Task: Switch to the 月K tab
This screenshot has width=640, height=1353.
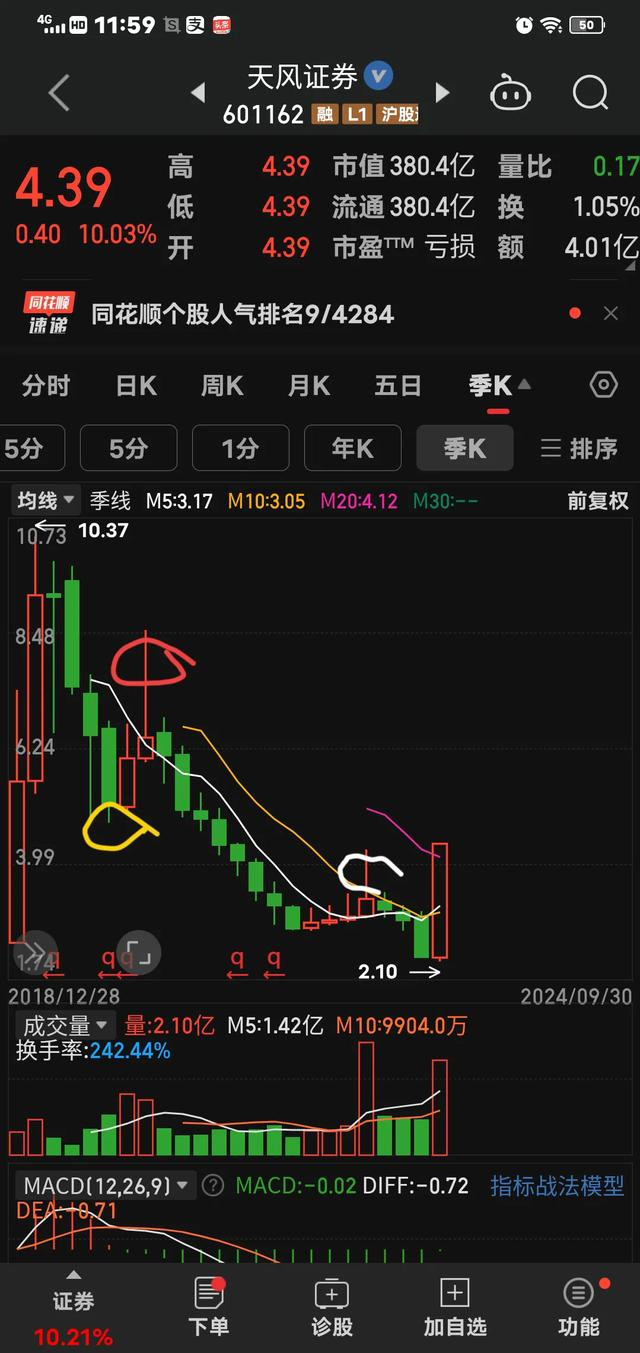Action: [309, 386]
